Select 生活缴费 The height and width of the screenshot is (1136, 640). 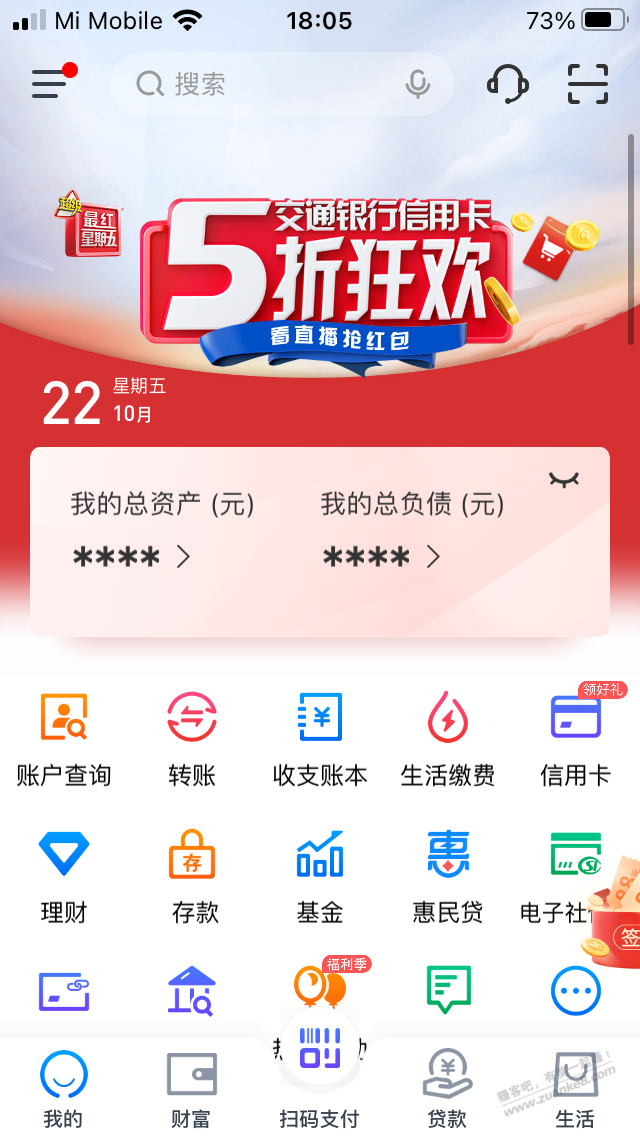point(448,738)
